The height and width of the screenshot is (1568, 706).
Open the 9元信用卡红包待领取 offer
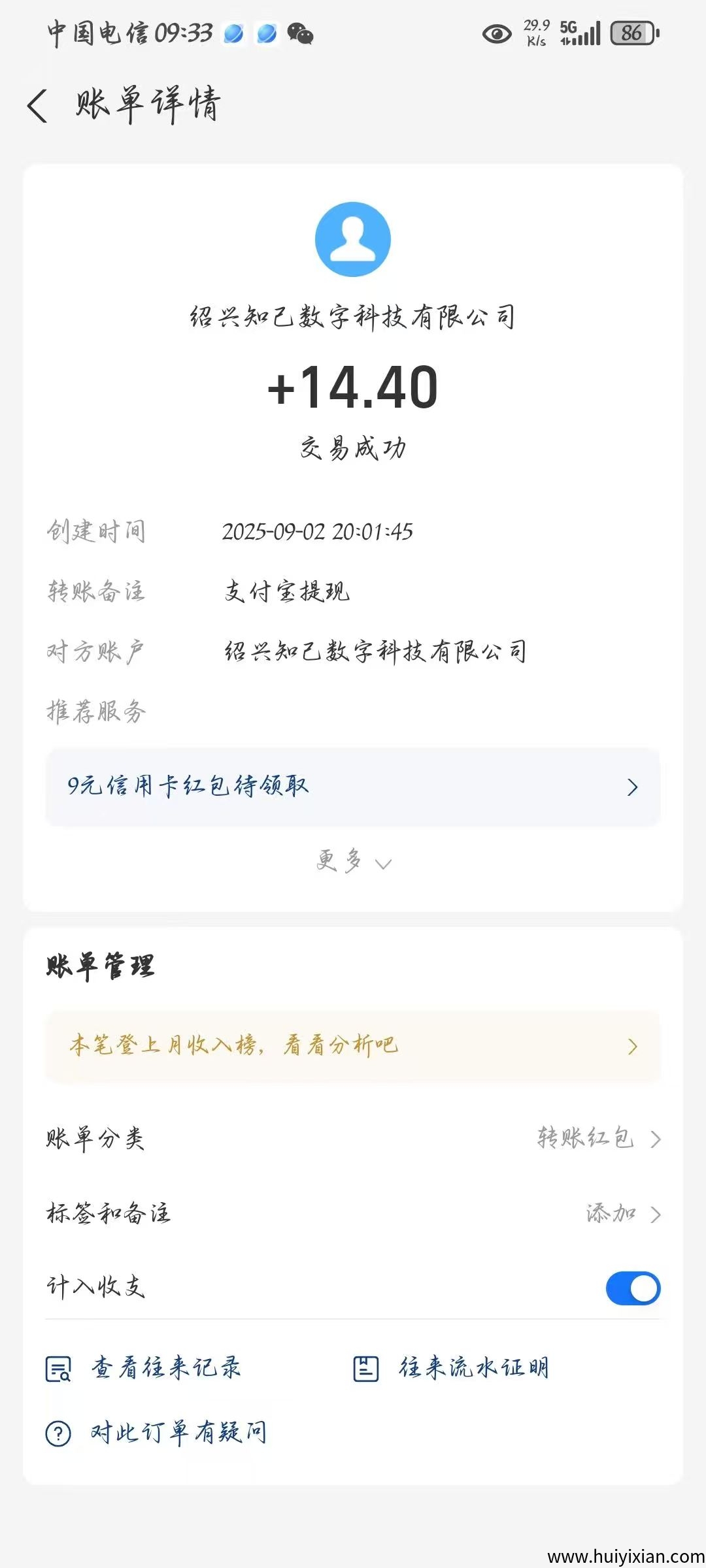pos(353,786)
